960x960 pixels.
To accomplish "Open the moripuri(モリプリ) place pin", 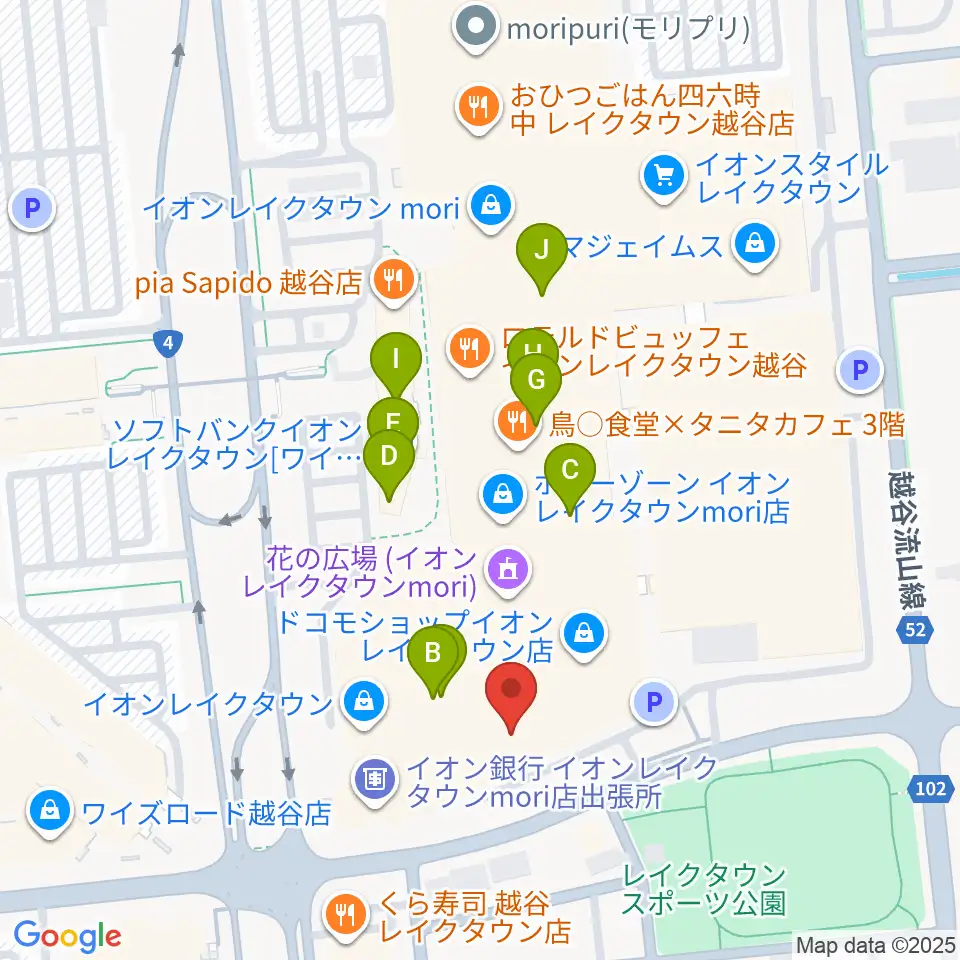I will (476, 28).
